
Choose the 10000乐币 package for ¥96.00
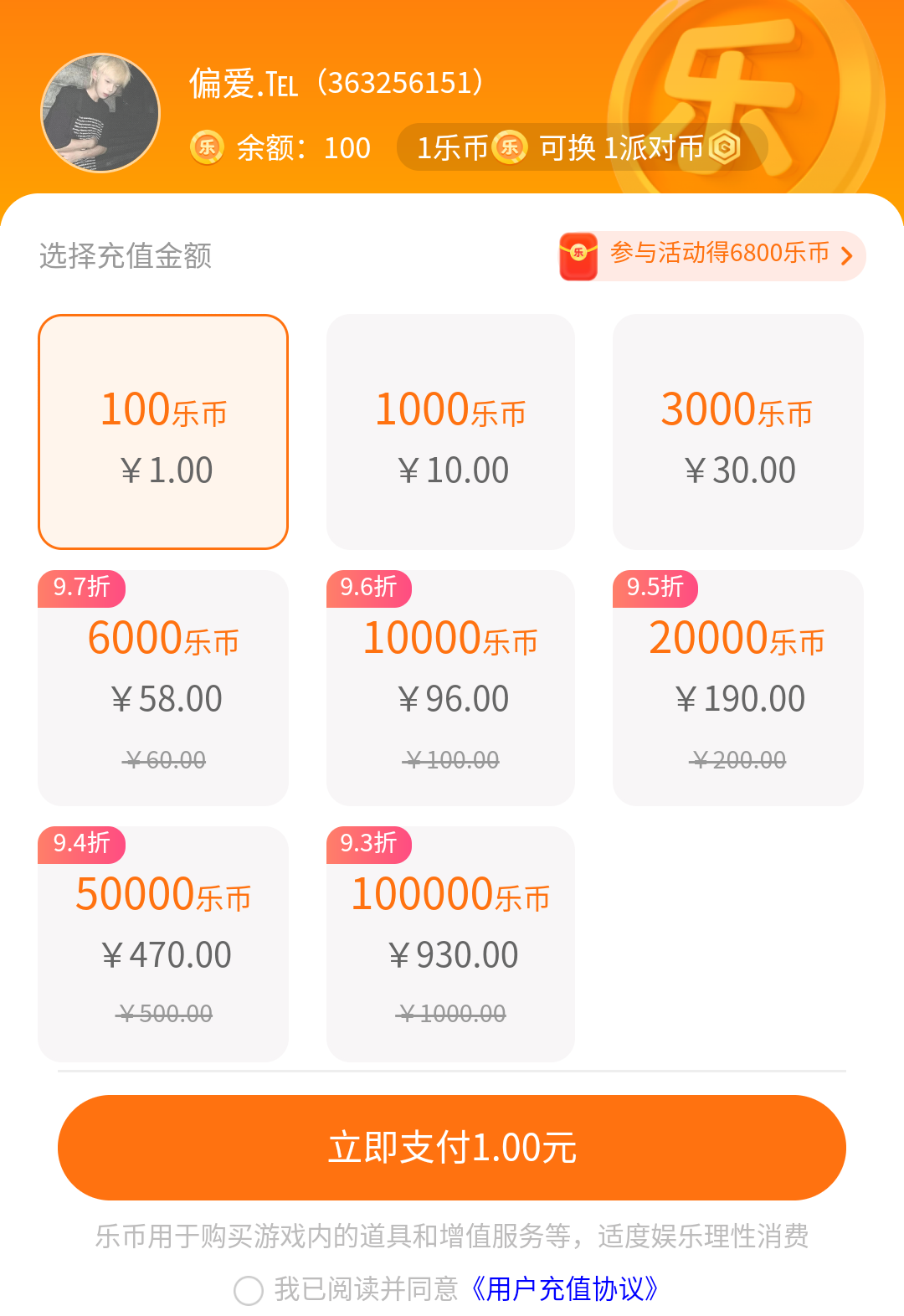tap(450, 688)
